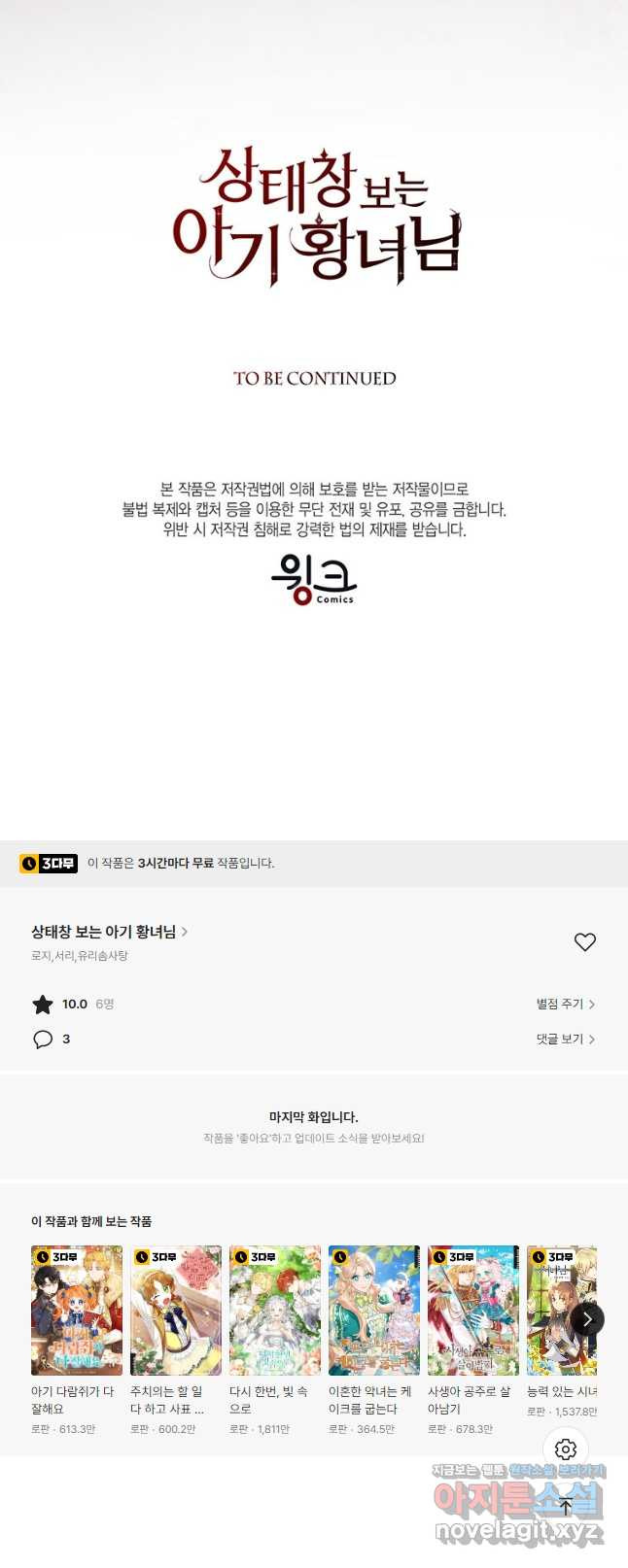Show the next recommended titles with the arrow
The height and width of the screenshot is (1568, 628).
click(x=587, y=1318)
